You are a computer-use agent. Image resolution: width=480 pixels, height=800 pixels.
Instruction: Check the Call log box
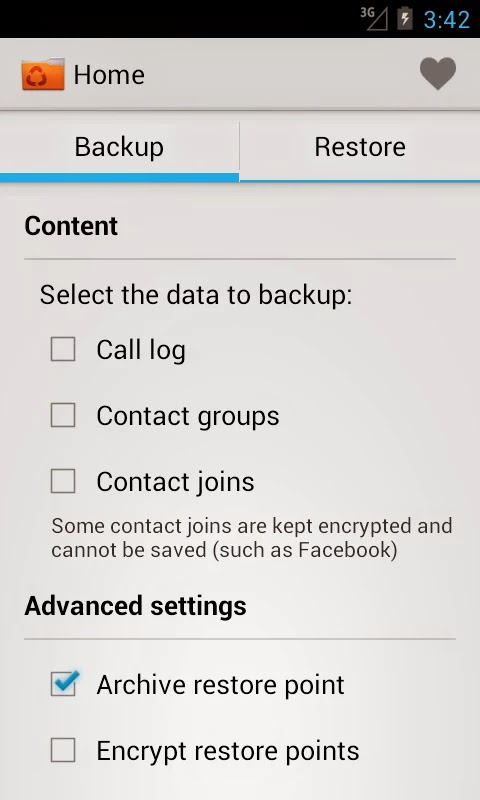click(x=63, y=349)
